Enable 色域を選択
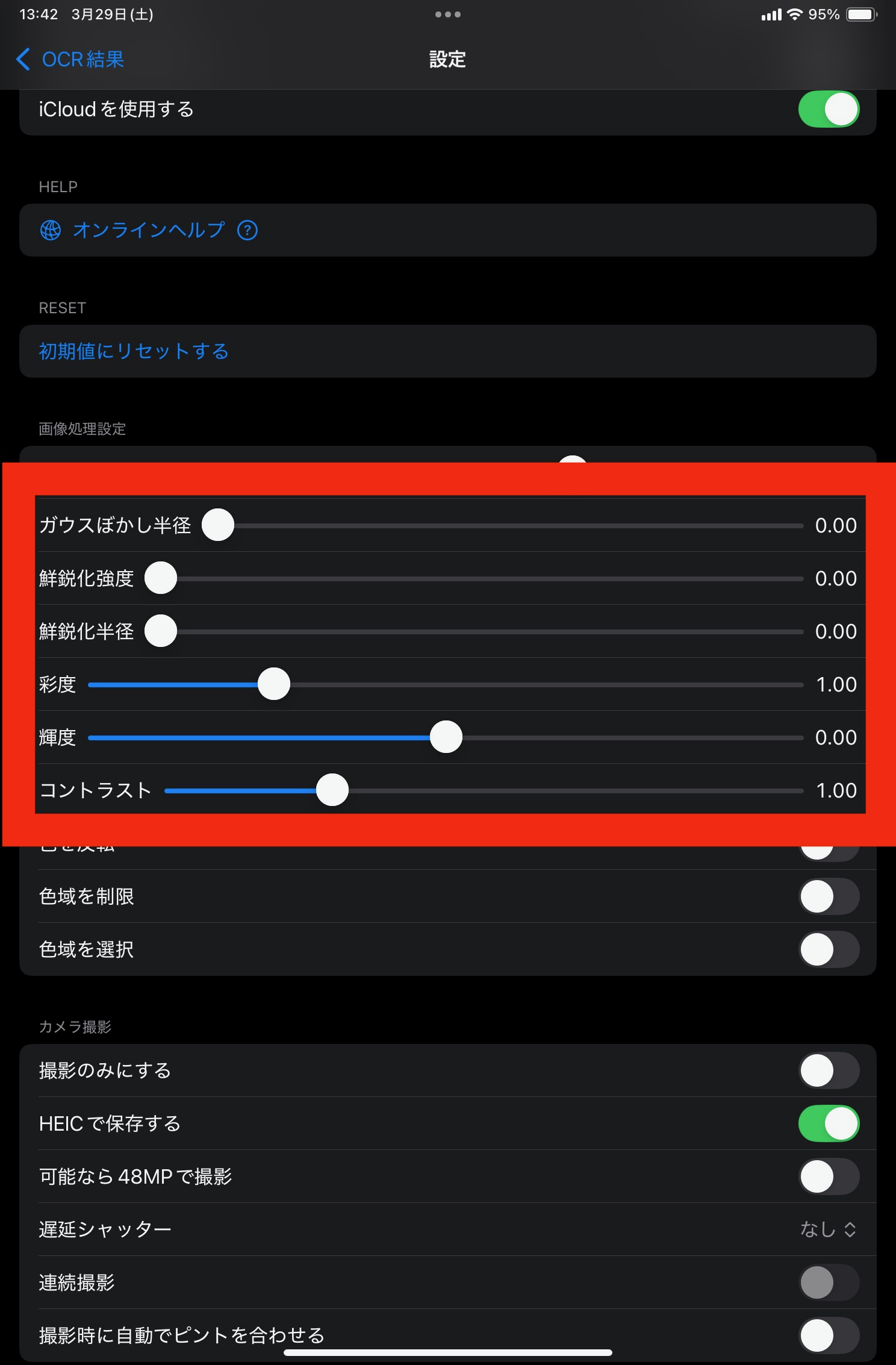 [x=828, y=949]
